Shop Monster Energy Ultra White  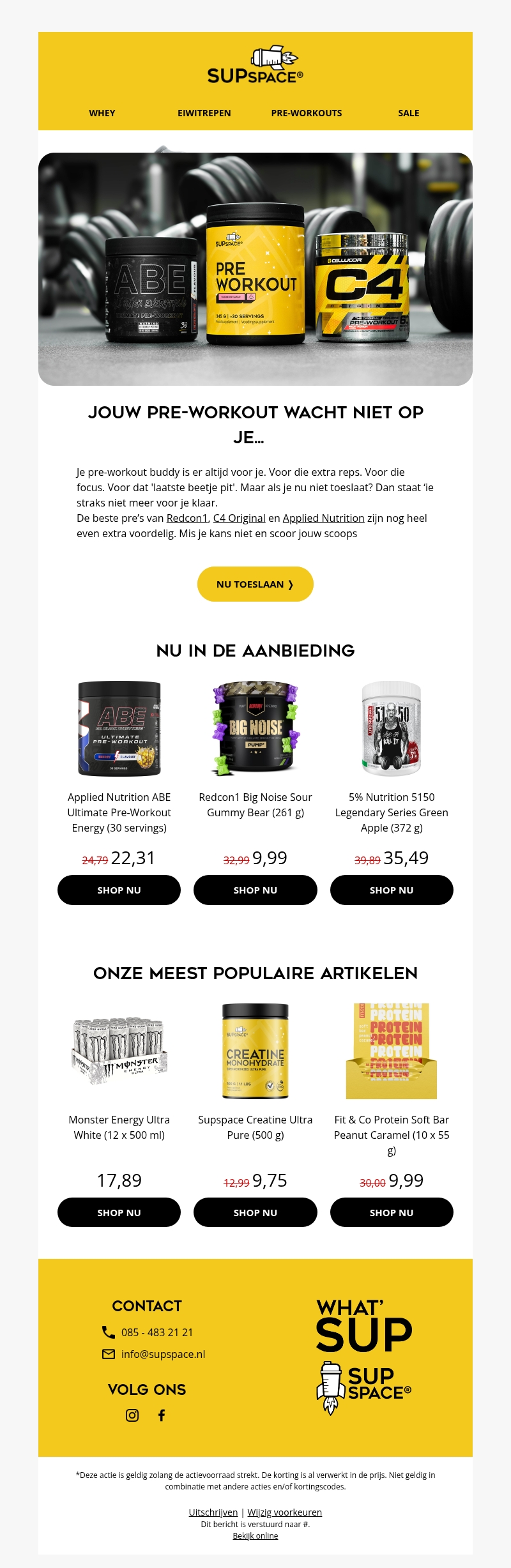pyautogui.click(x=119, y=1212)
